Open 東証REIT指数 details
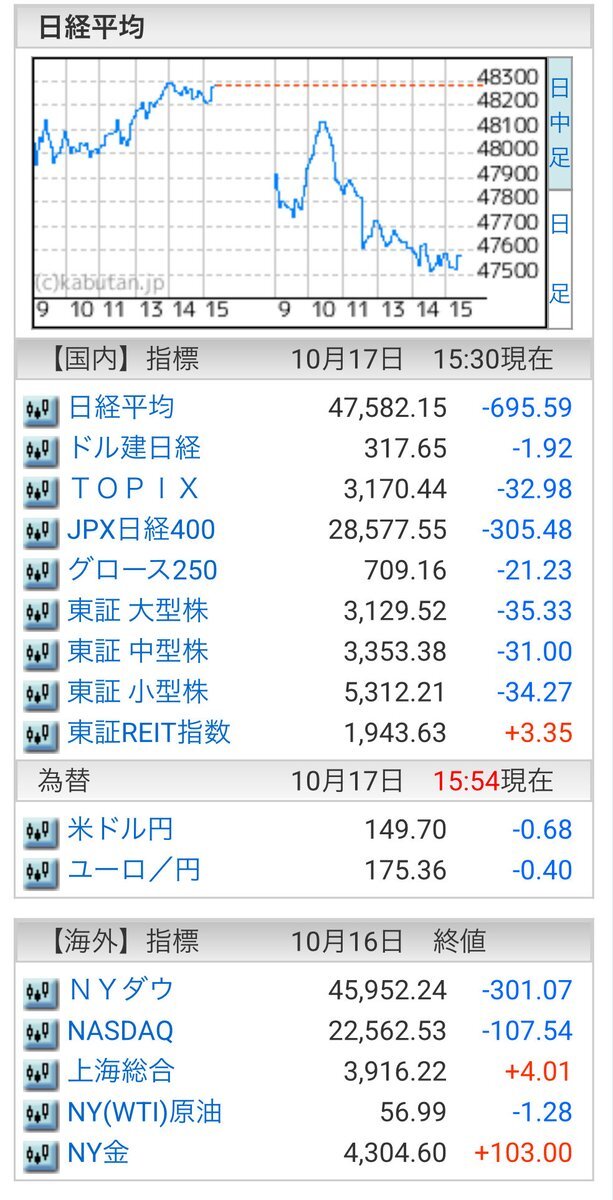This screenshot has width=613, height=1200. tap(149, 733)
